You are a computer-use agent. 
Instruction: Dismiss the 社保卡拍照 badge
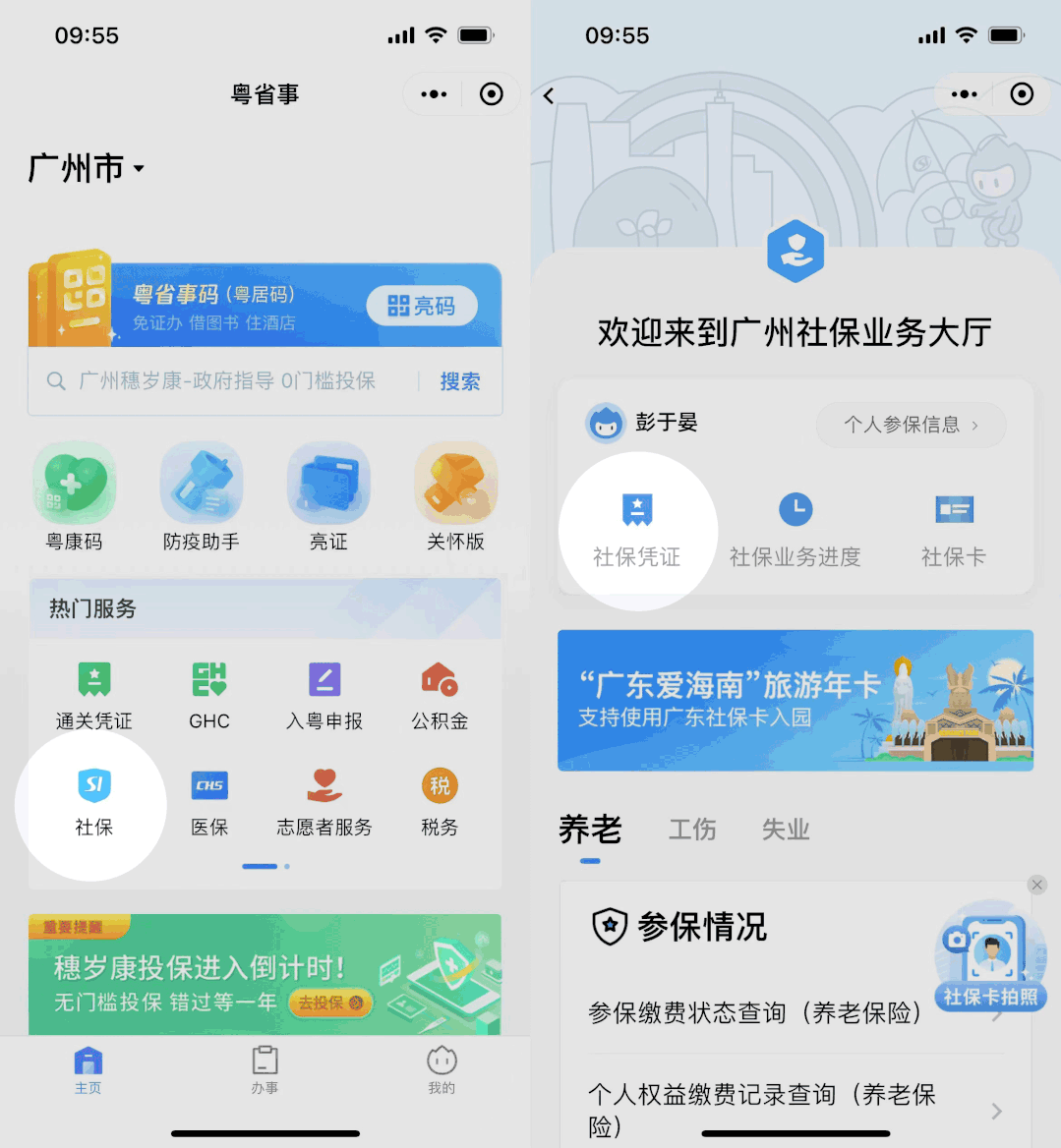(x=1037, y=885)
